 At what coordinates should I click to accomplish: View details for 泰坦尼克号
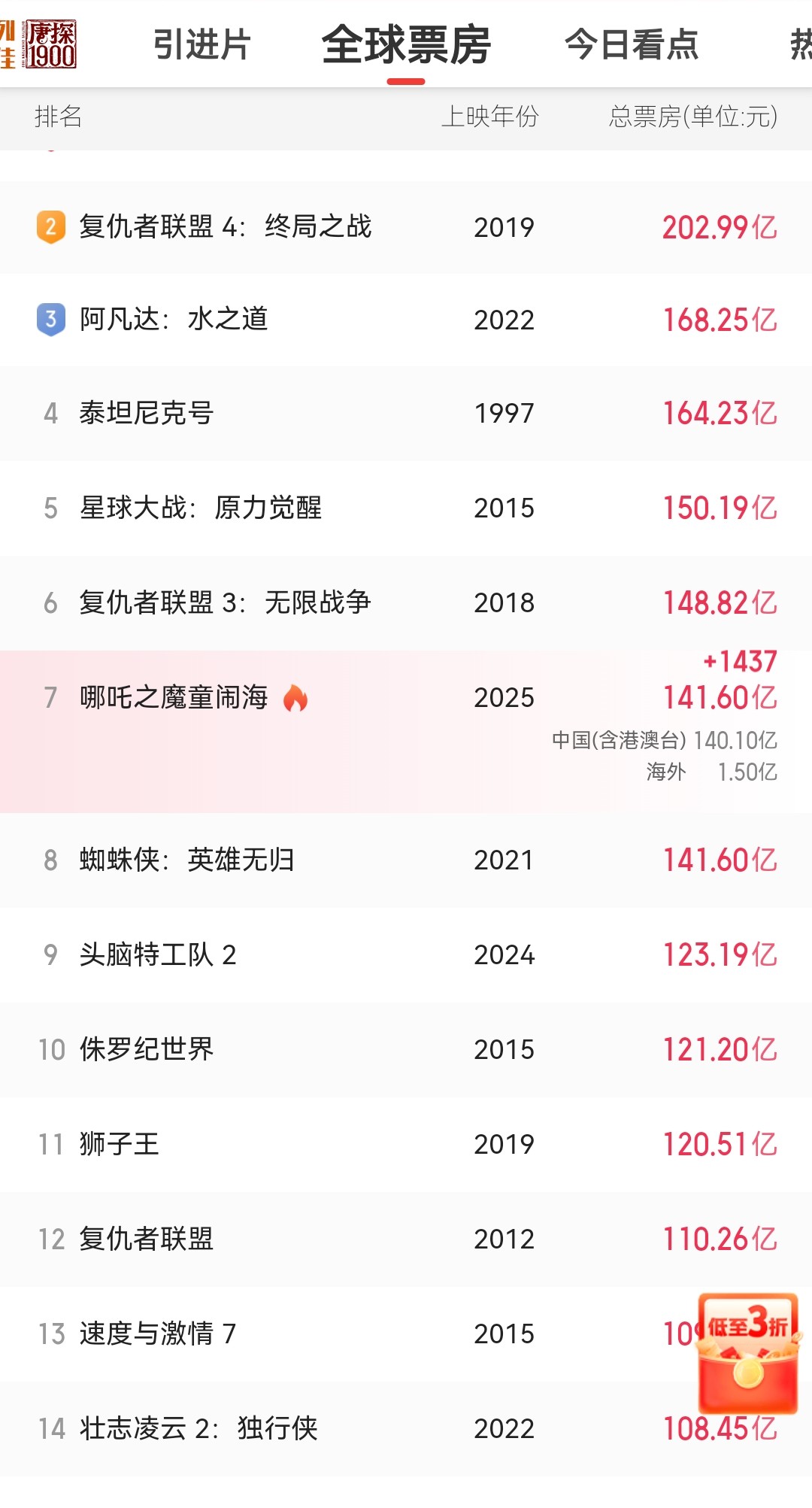click(406, 413)
